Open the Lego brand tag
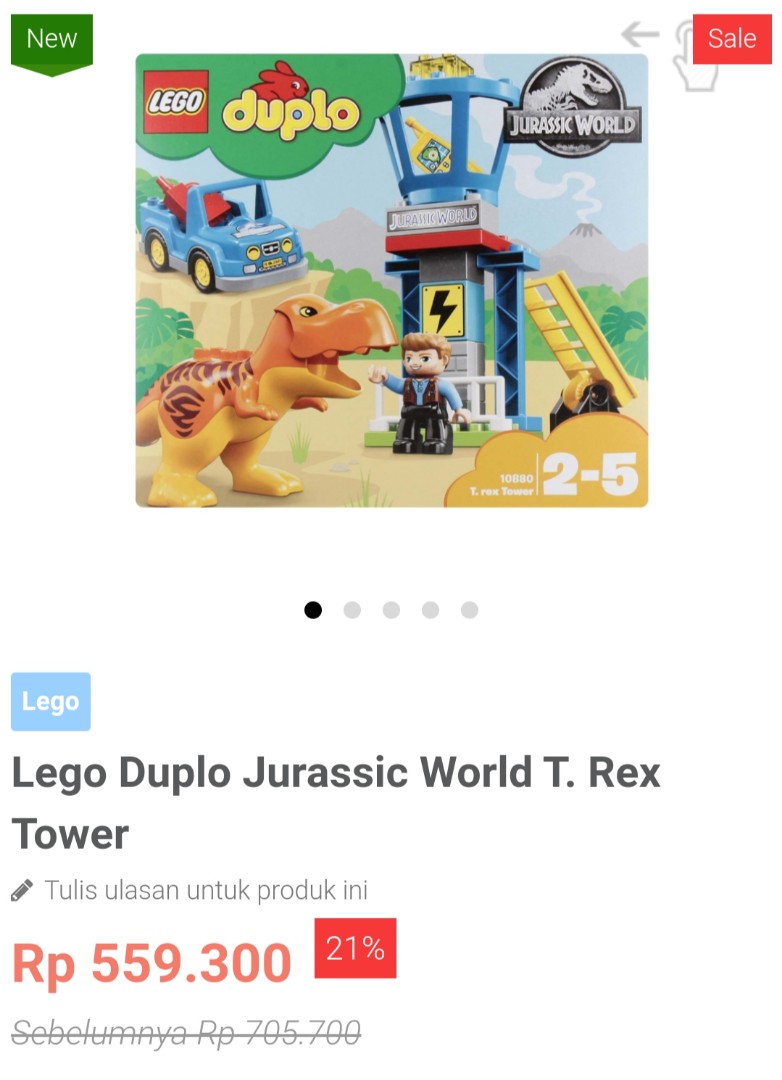This screenshot has height=1080, width=782. (51, 701)
